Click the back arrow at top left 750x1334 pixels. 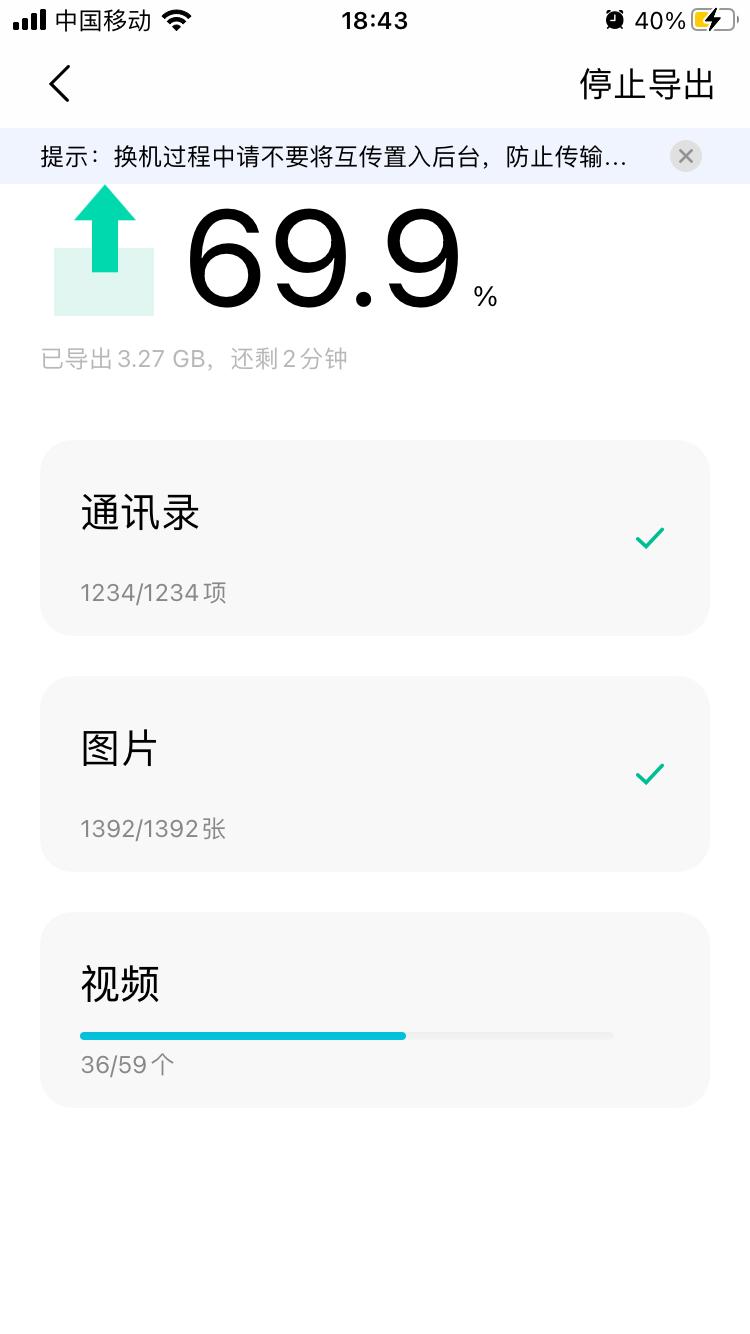tap(58, 84)
